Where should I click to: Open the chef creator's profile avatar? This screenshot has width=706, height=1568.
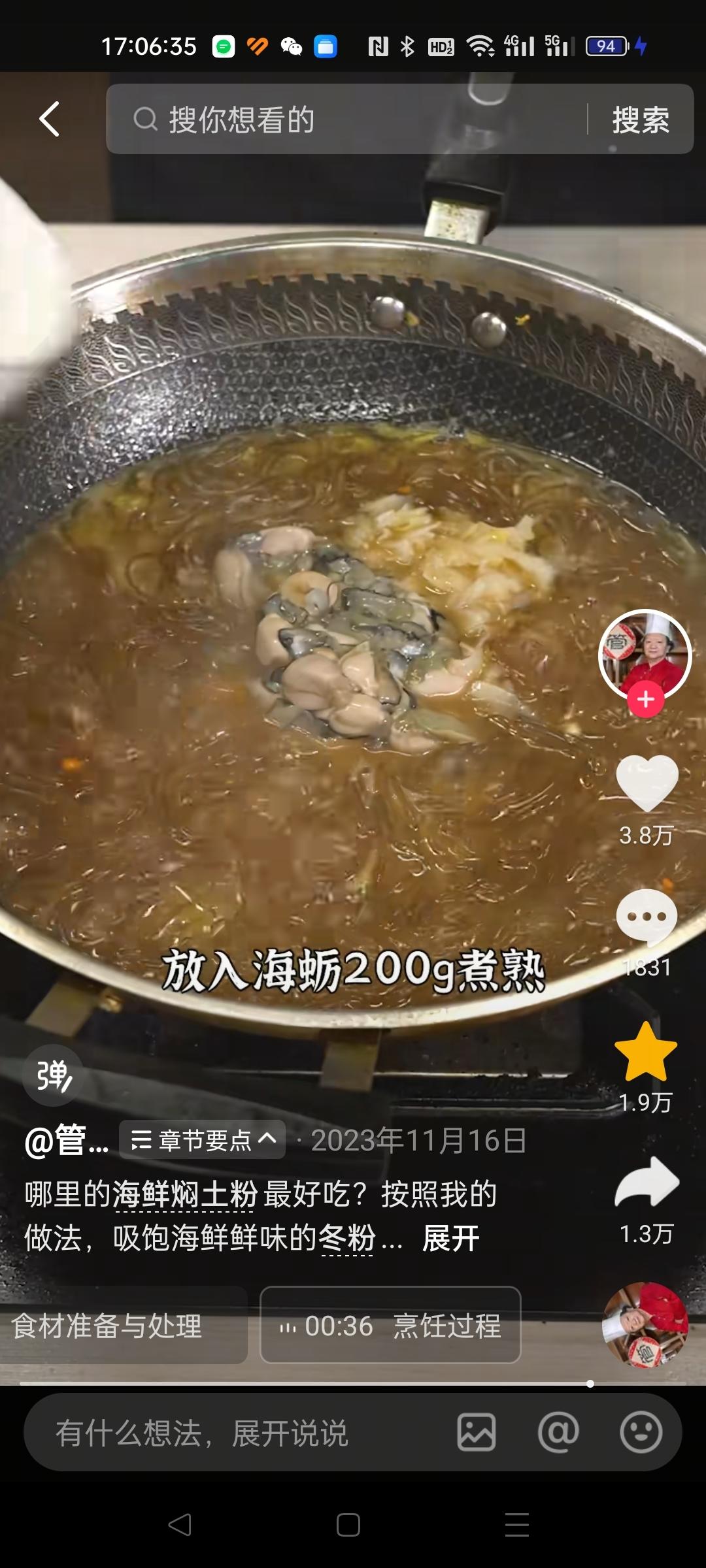(645, 653)
